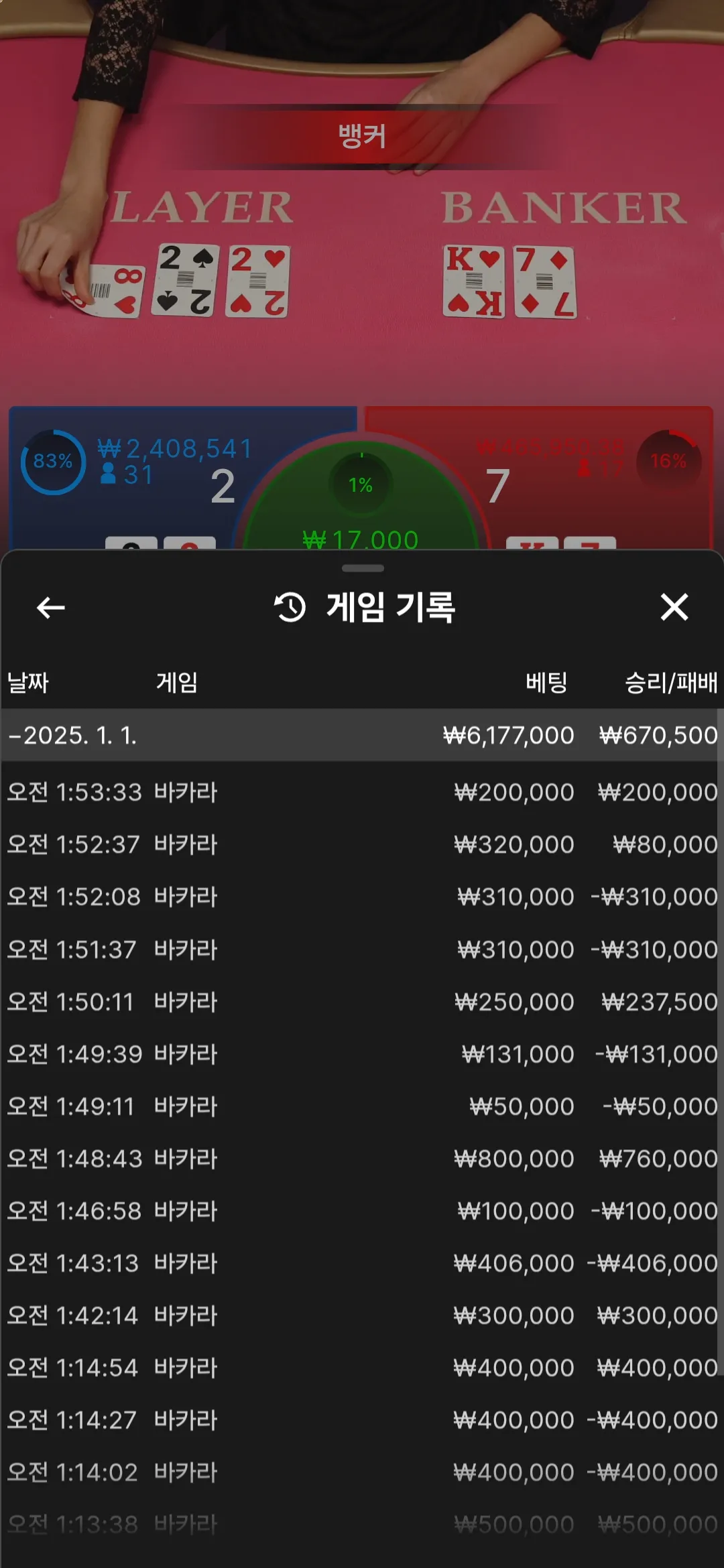The height and width of the screenshot is (1568, 724).
Task: View the 오전 1:52:08 game record
Action: pyautogui.click(x=362, y=897)
